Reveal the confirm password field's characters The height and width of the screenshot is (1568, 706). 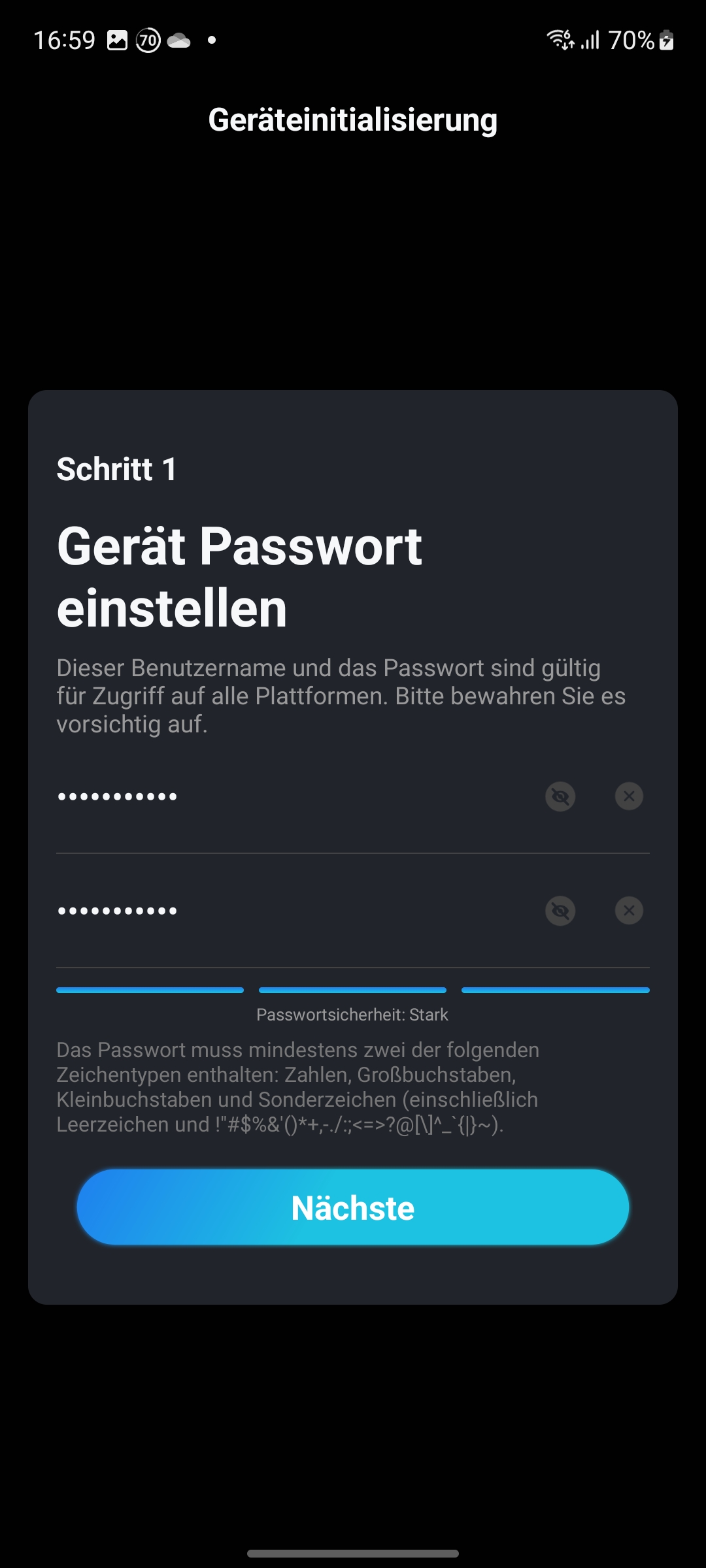[560, 911]
